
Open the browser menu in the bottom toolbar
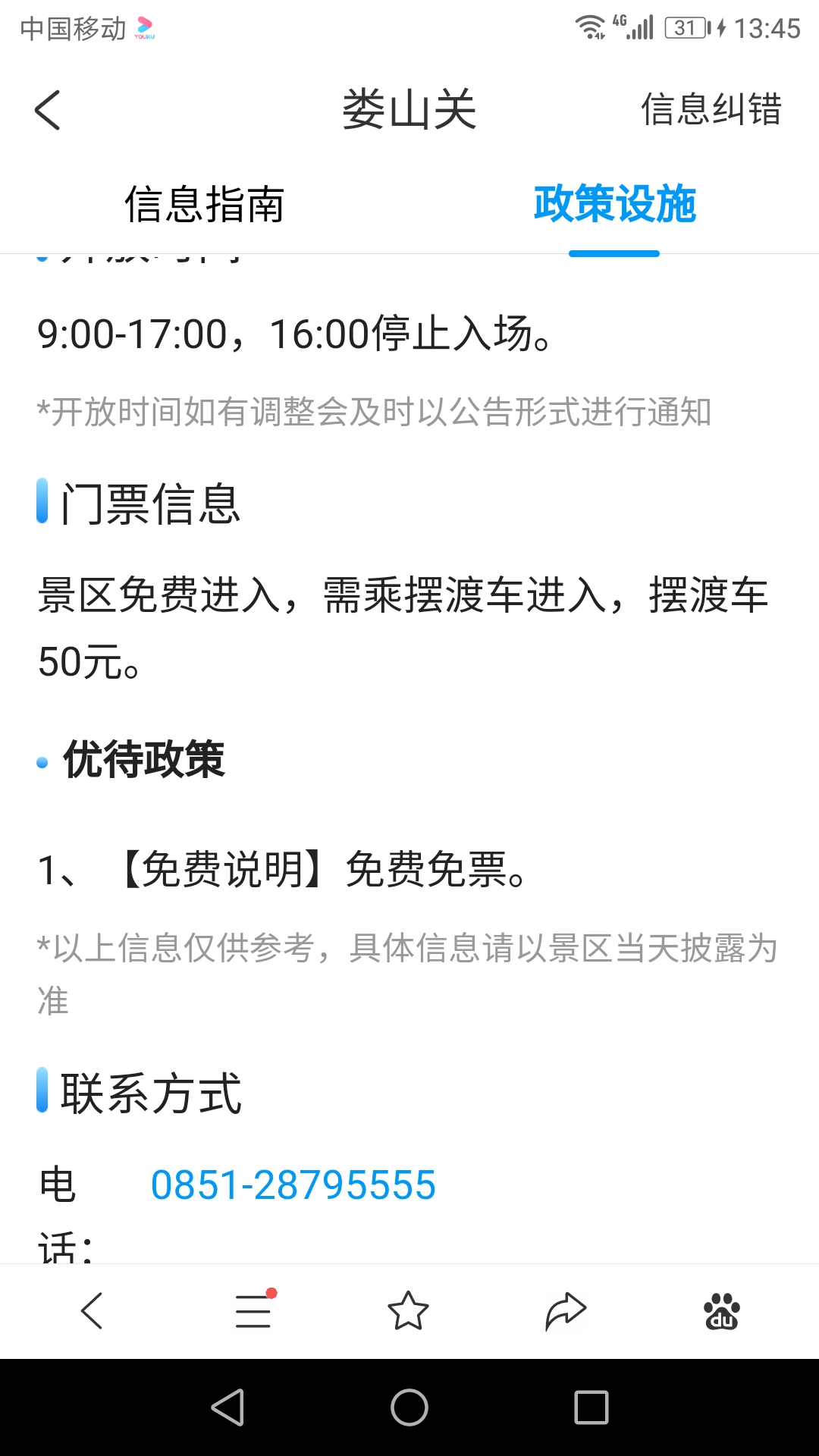coord(253,1310)
